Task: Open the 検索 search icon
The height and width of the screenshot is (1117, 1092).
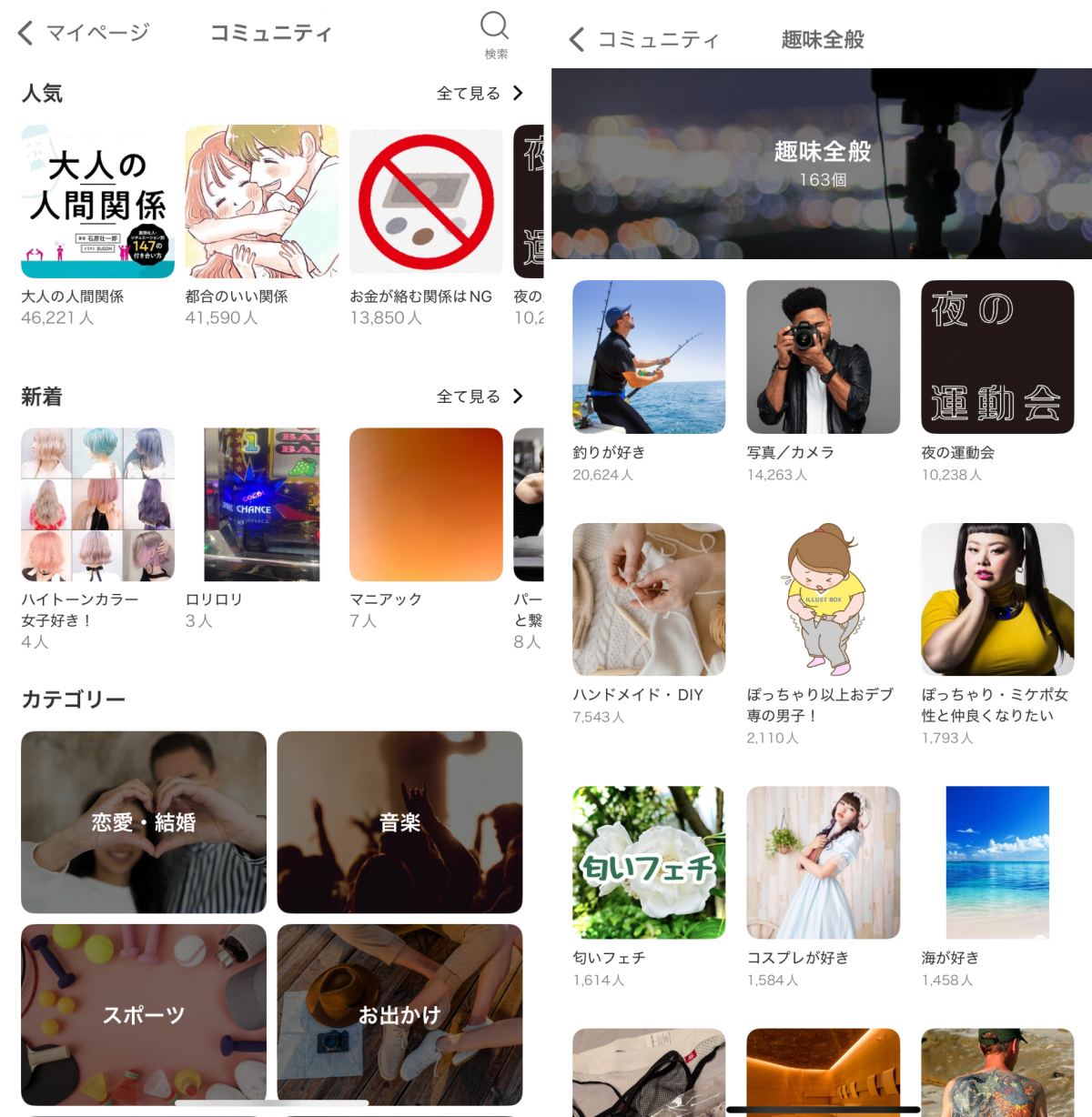Action: [x=494, y=34]
